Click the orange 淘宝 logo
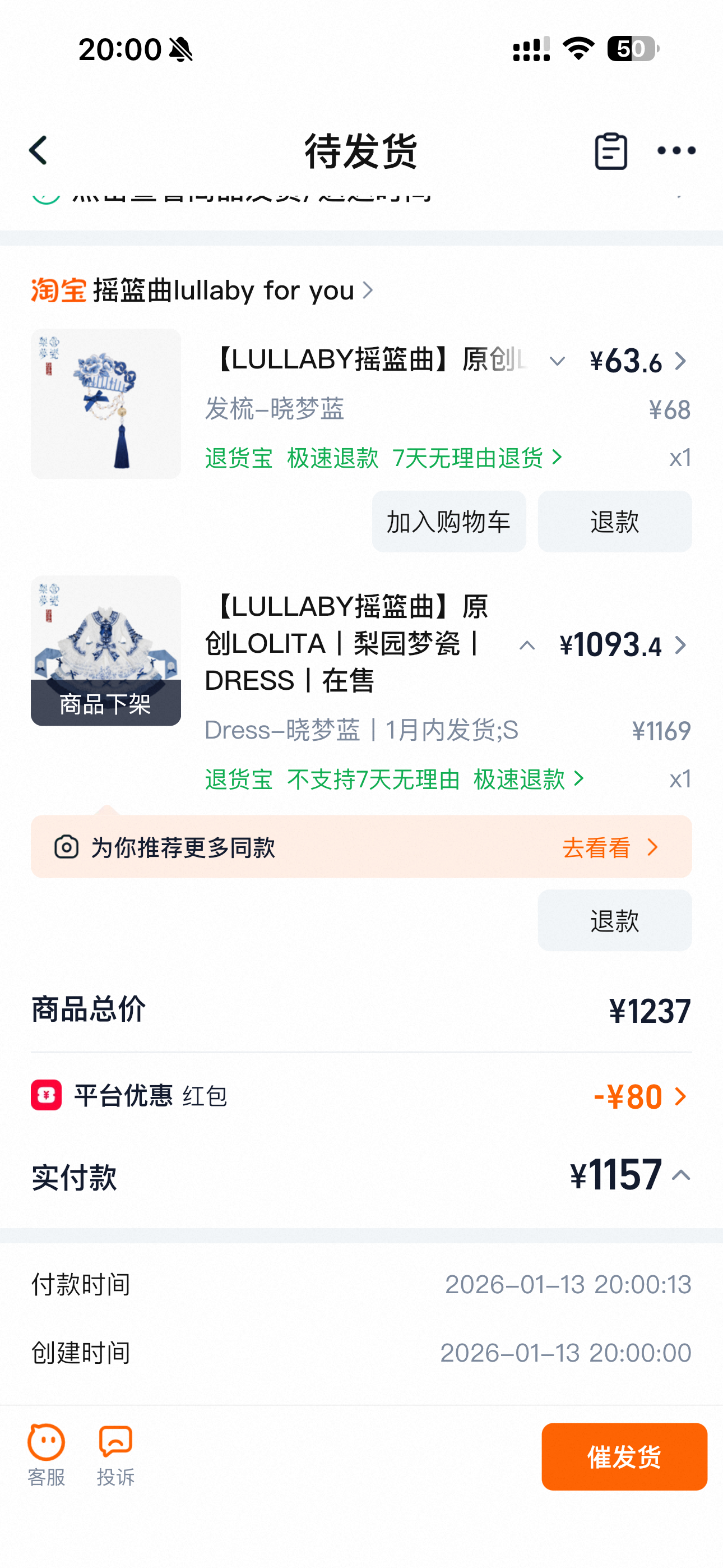Viewport: 723px width, 1568px height. pyautogui.click(x=58, y=290)
